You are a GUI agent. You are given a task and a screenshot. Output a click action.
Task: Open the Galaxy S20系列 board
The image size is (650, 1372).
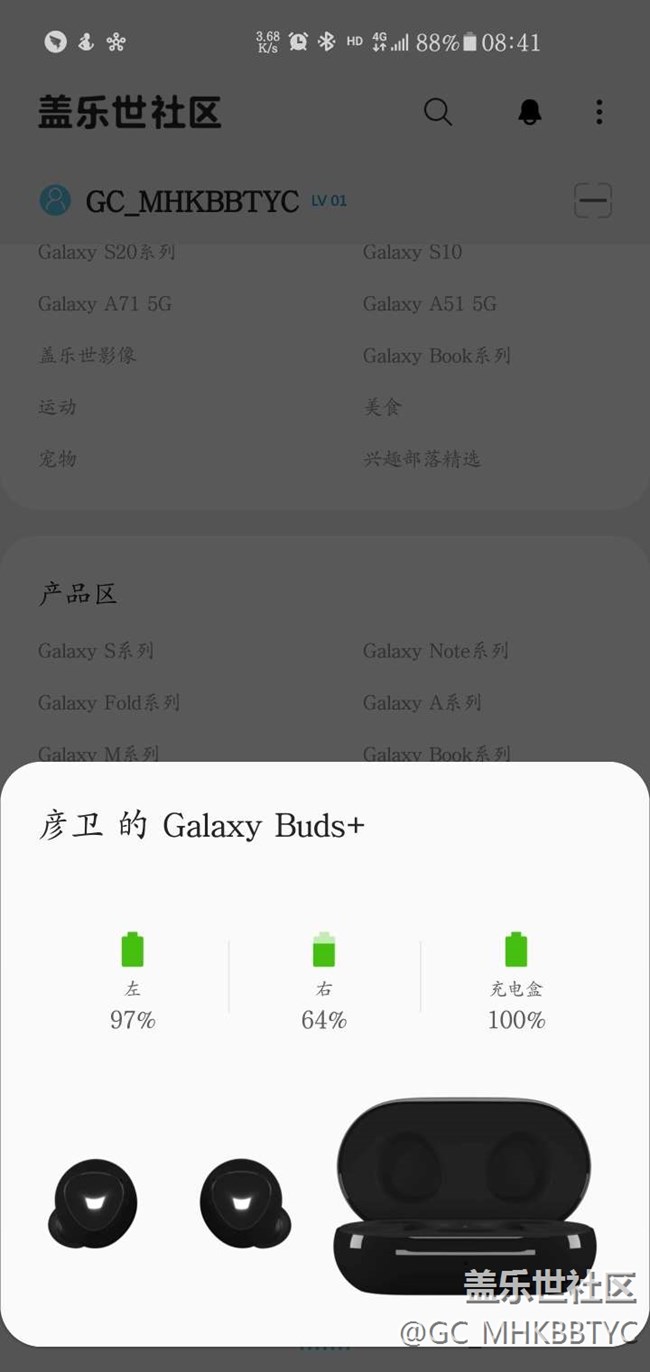pyautogui.click(x=107, y=252)
